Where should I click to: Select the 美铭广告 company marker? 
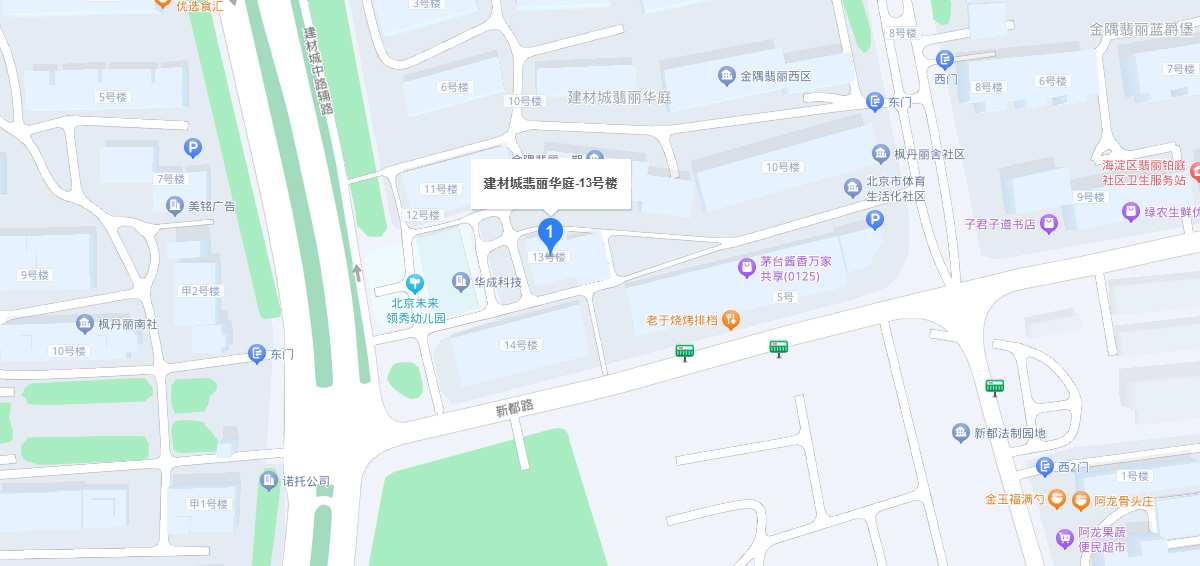pos(175,206)
